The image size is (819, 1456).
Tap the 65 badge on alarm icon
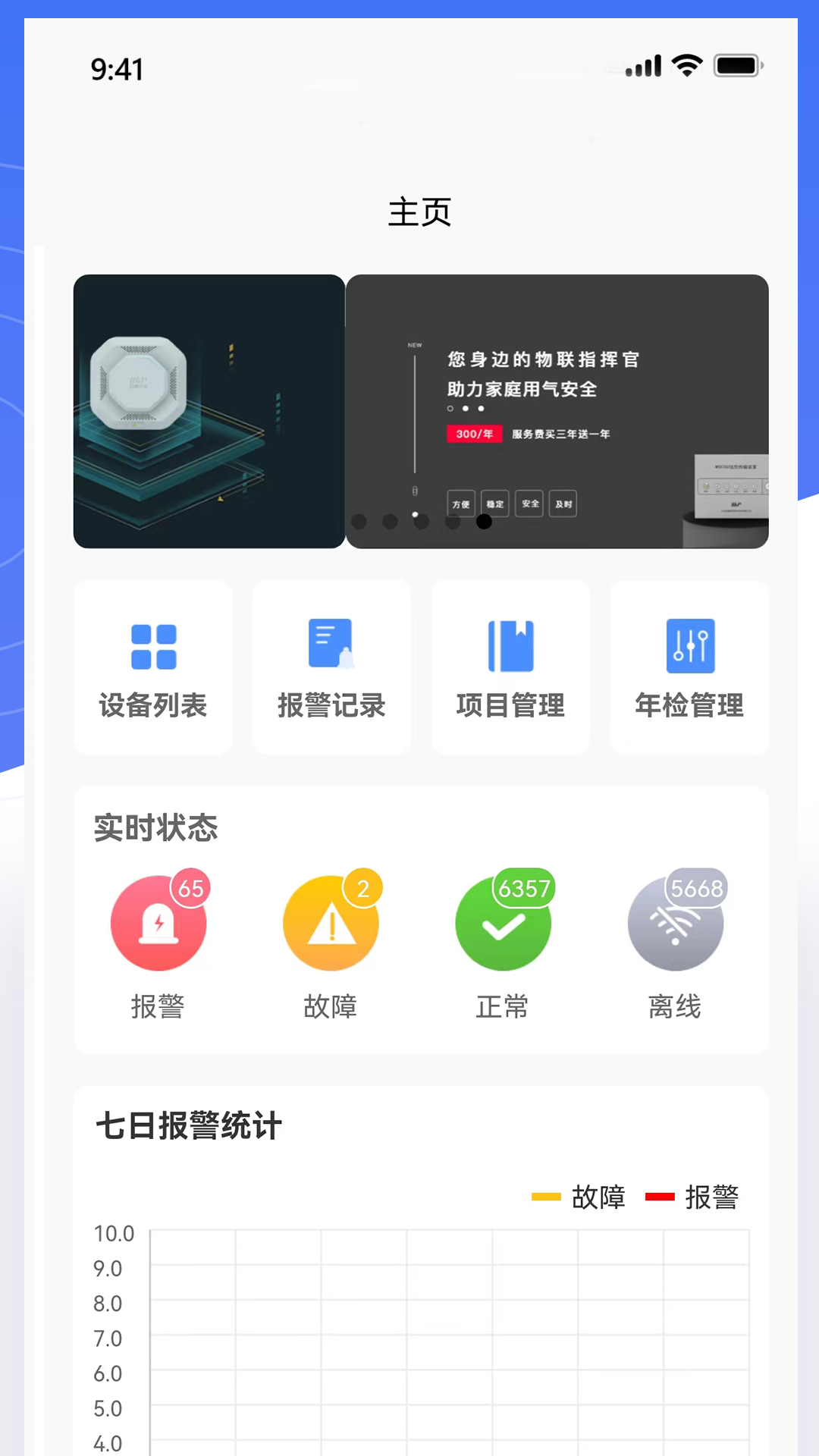pos(190,889)
